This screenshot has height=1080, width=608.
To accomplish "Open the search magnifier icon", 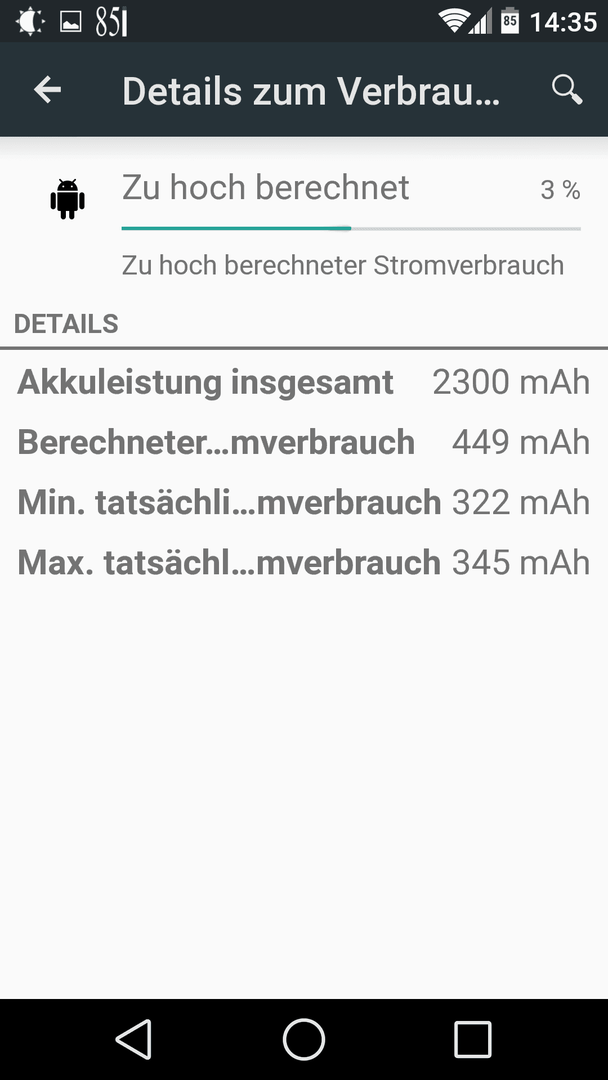I will coord(567,90).
